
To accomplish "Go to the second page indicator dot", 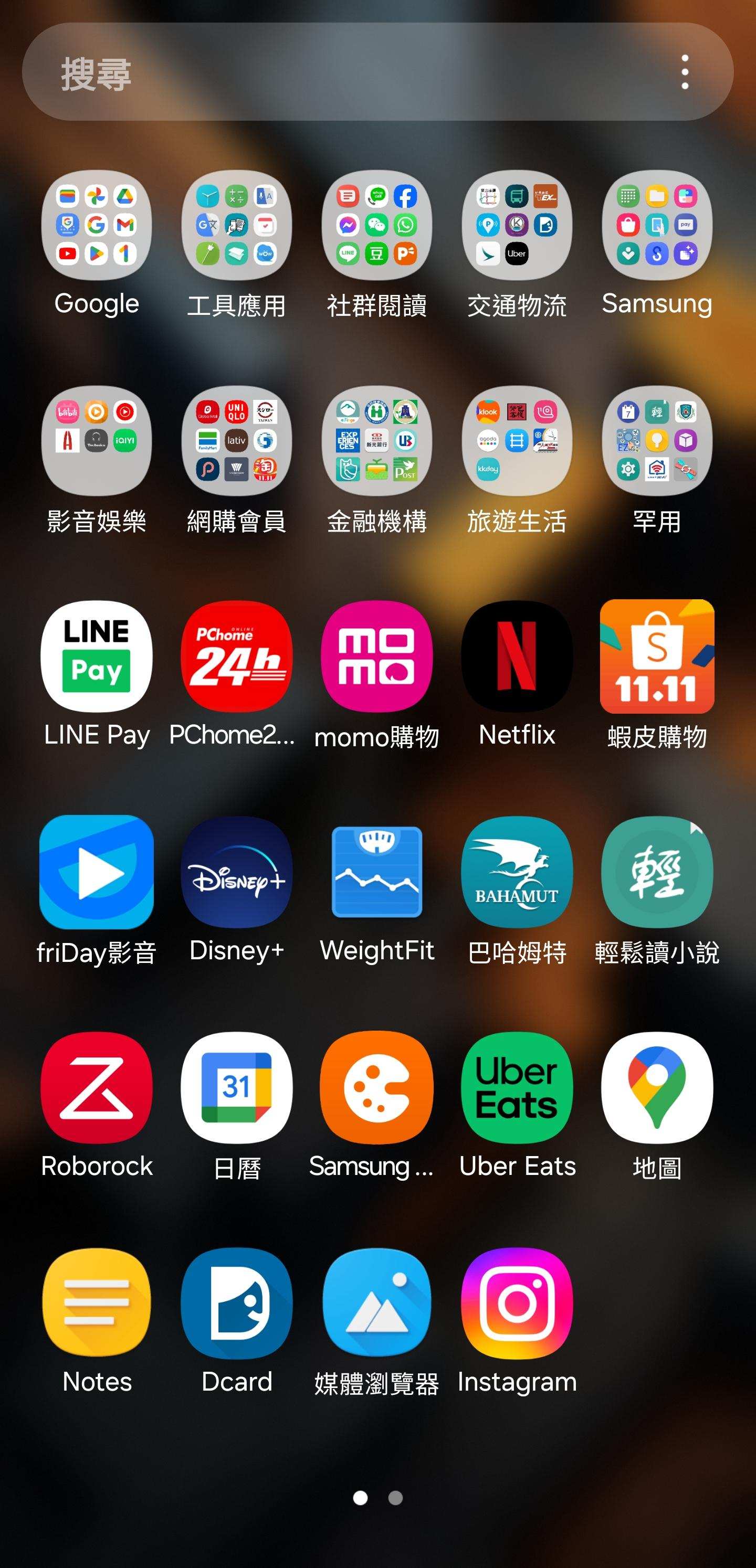I will pos(395,1498).
